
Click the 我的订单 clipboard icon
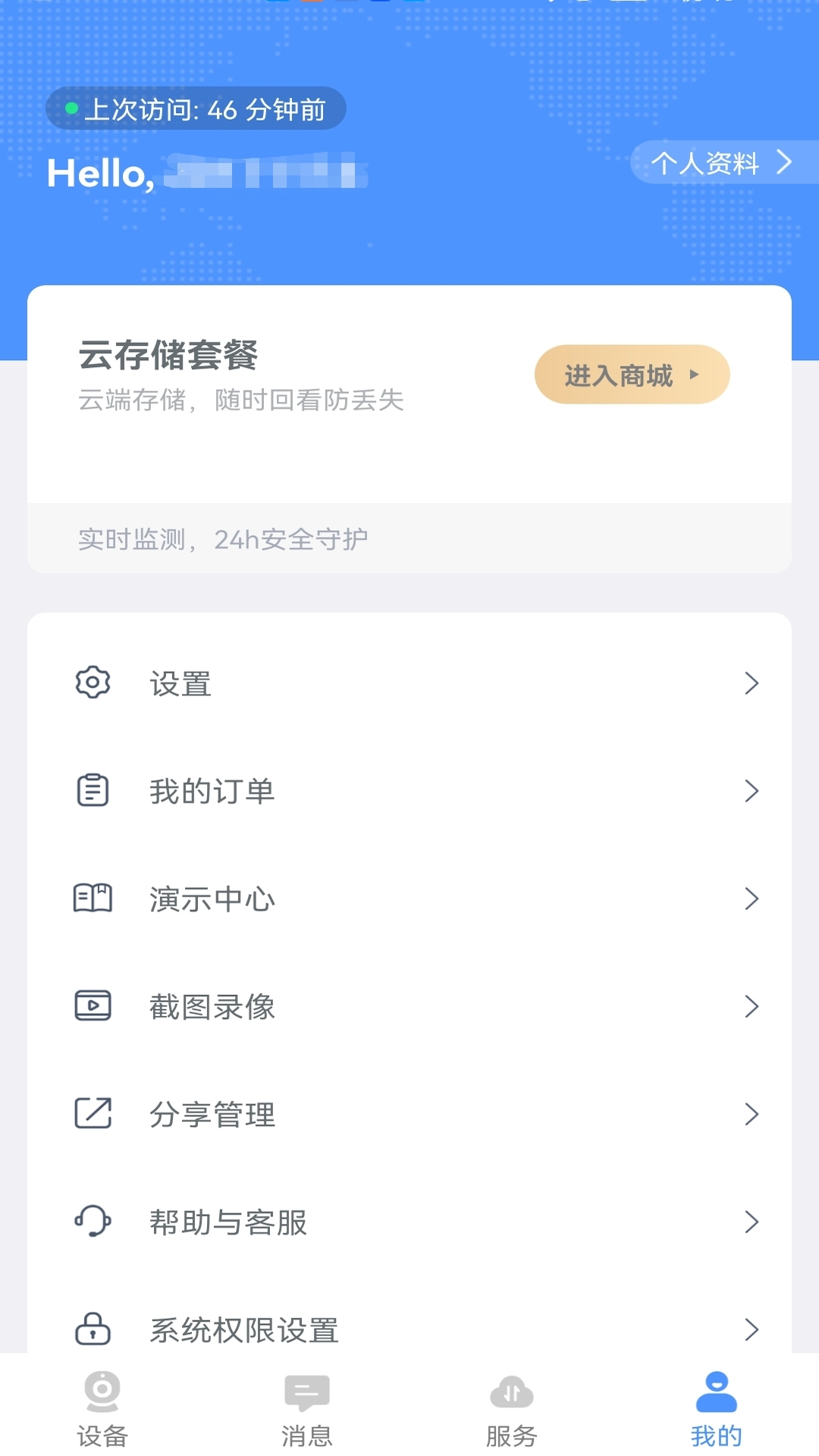(x=92, y=790)
